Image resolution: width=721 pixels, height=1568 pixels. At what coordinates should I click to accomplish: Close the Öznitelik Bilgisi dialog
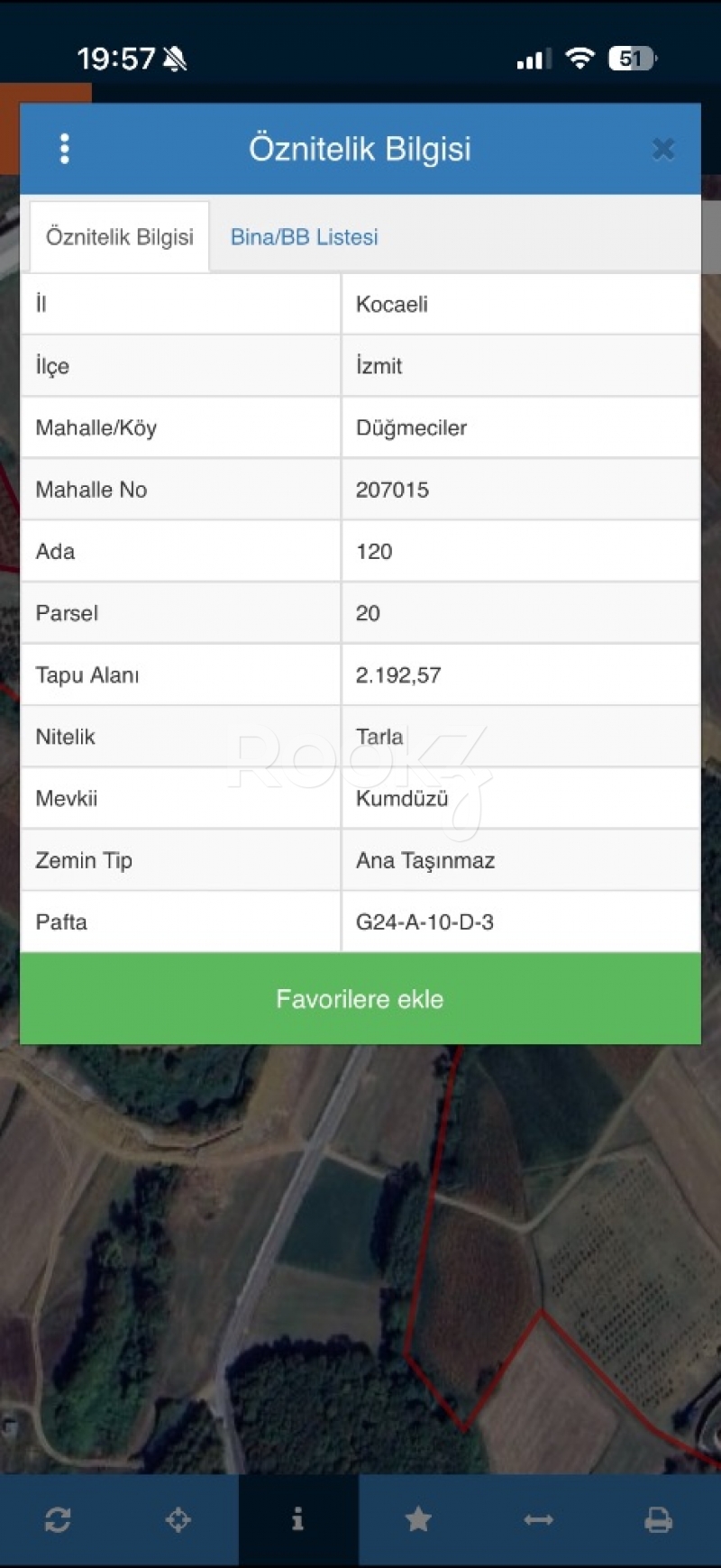663,149
